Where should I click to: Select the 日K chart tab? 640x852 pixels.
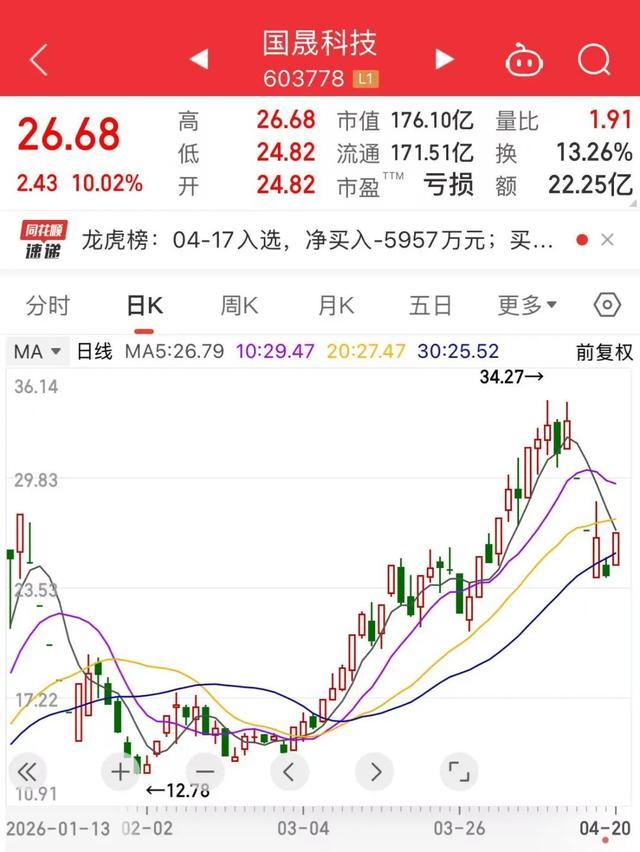click(x=144, y=305)
